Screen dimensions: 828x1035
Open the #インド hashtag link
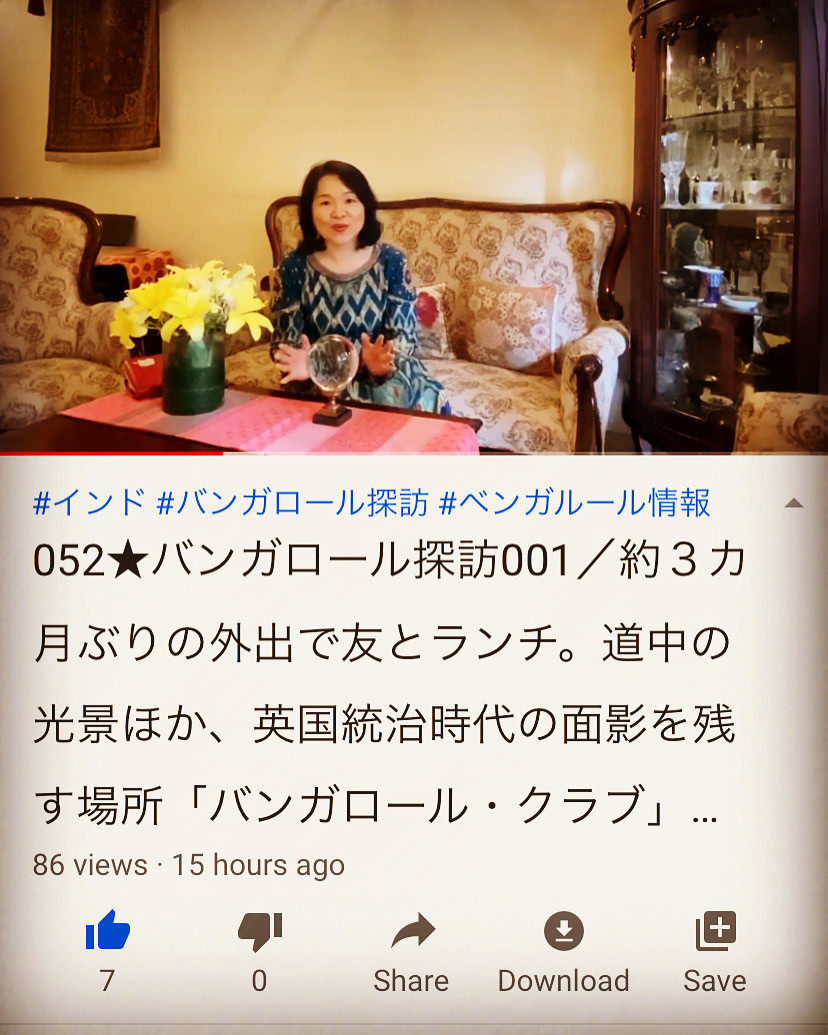point(89,502)
